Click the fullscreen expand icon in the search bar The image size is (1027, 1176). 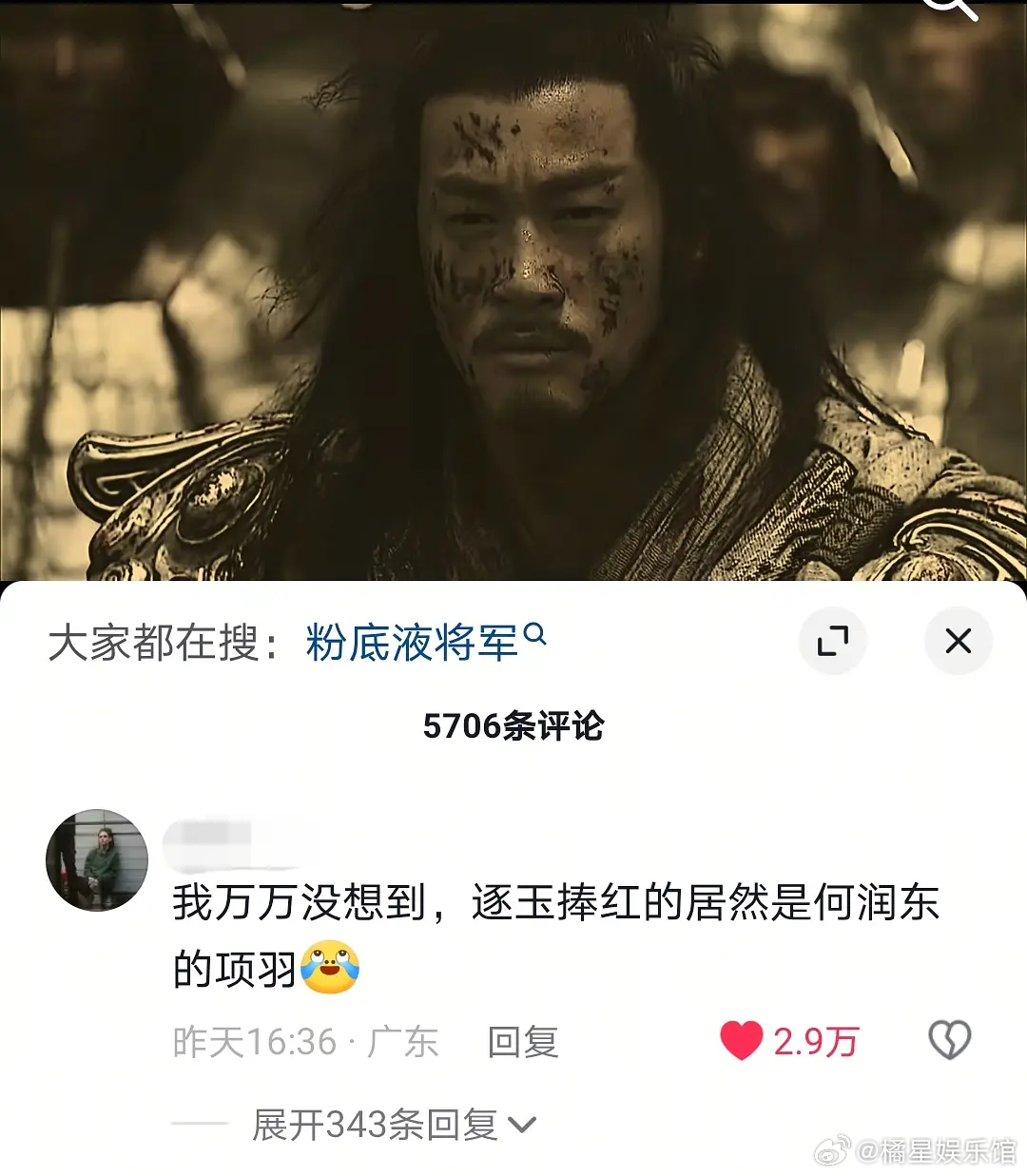pyautogui.click(x=834, y=641)
